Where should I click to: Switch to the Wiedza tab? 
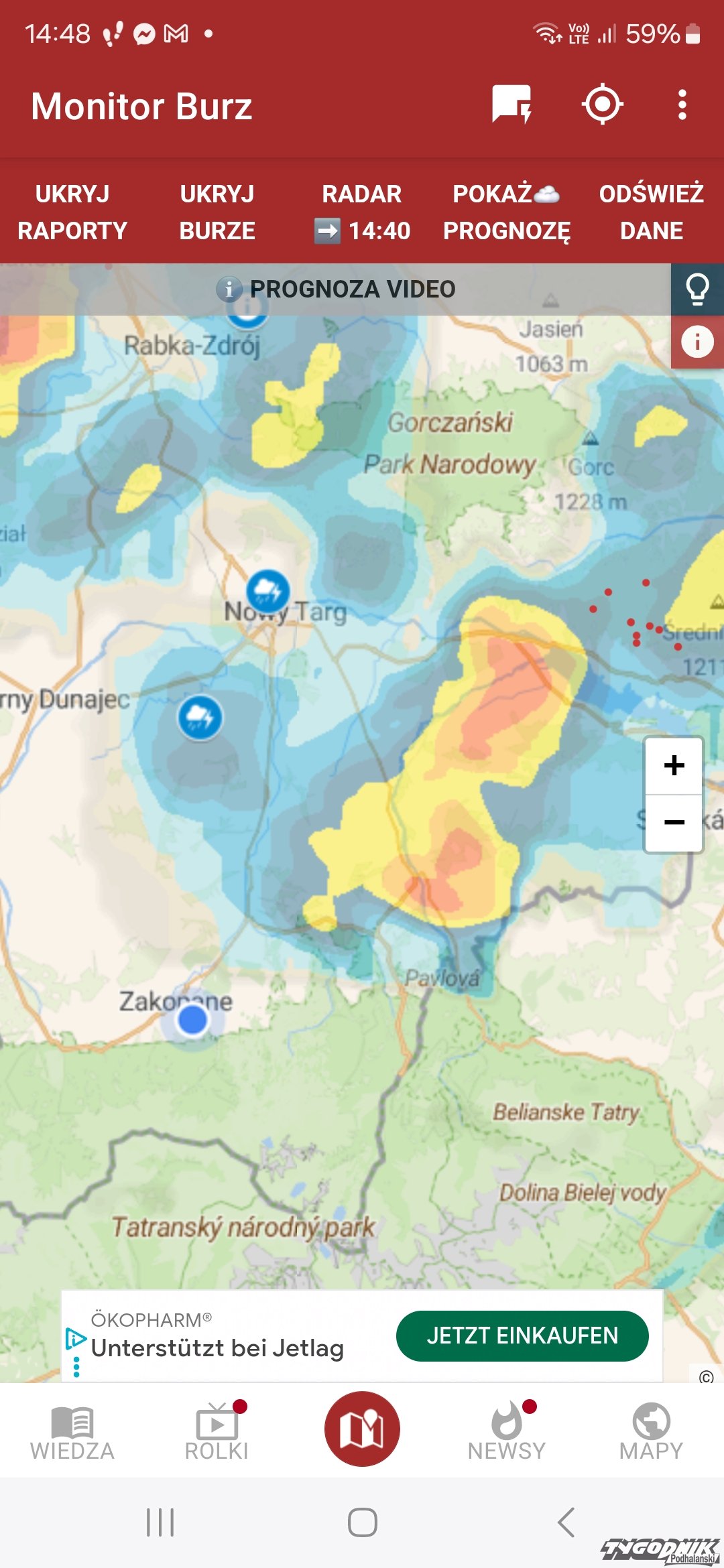pos(72,1432)
